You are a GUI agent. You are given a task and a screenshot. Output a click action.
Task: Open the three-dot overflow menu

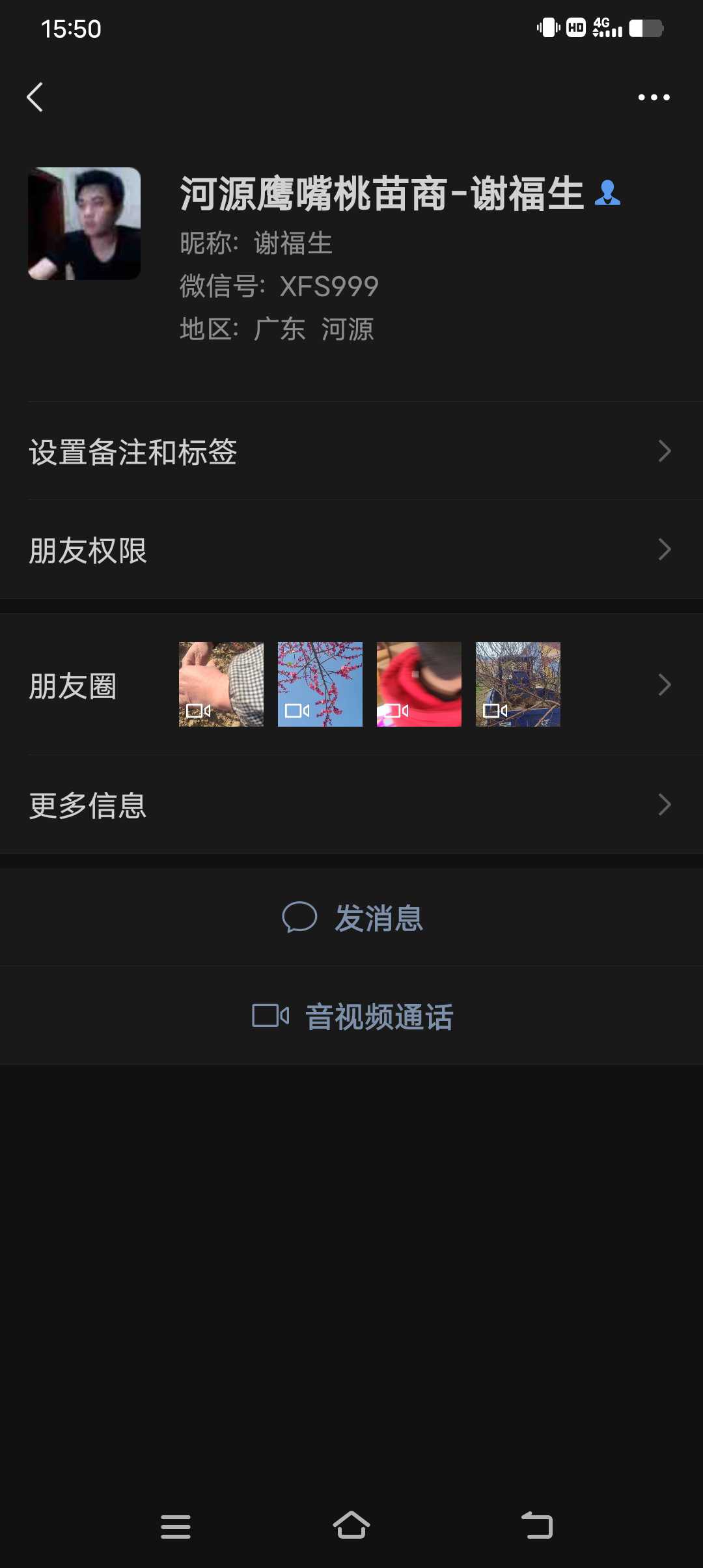pyautogui.click(x=654, y=98)
